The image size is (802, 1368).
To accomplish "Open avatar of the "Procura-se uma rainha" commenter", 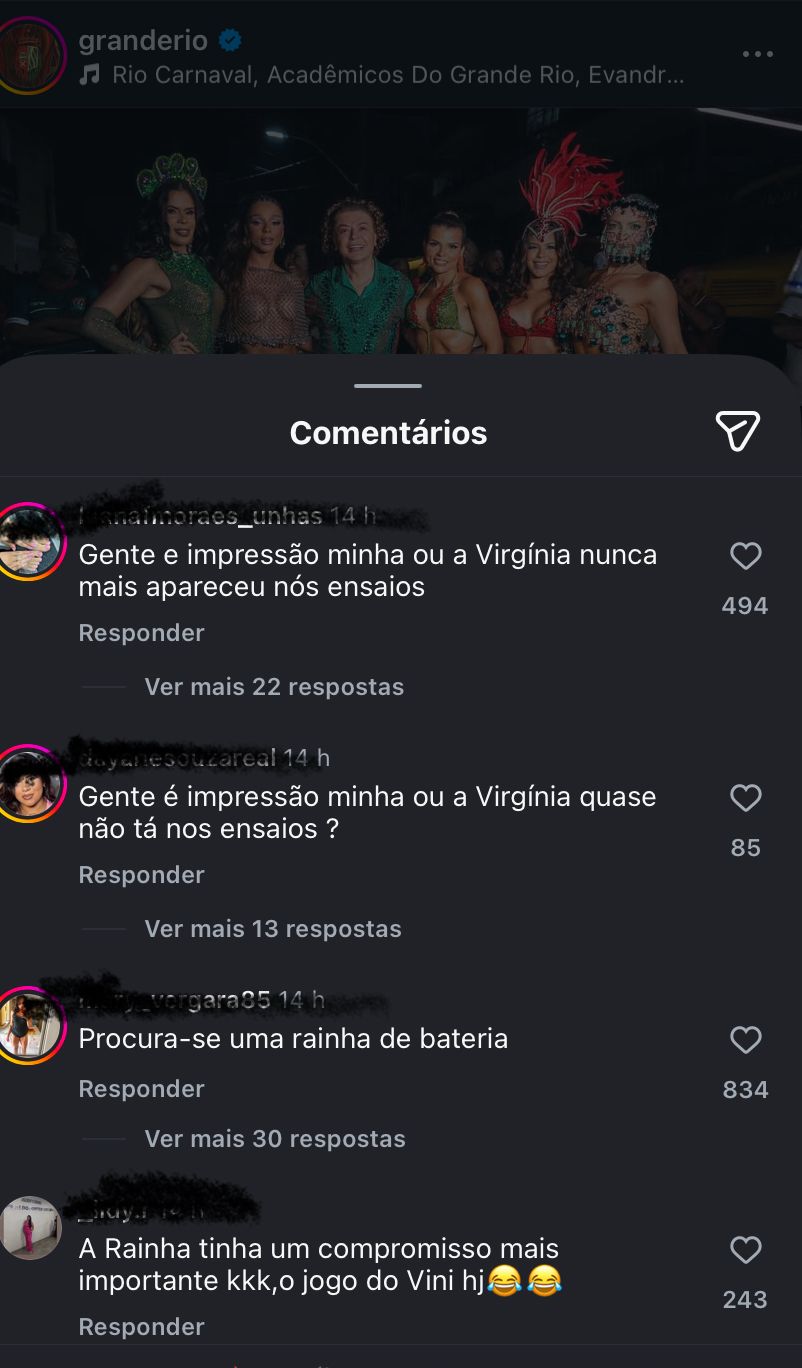I will (30, 1025).
